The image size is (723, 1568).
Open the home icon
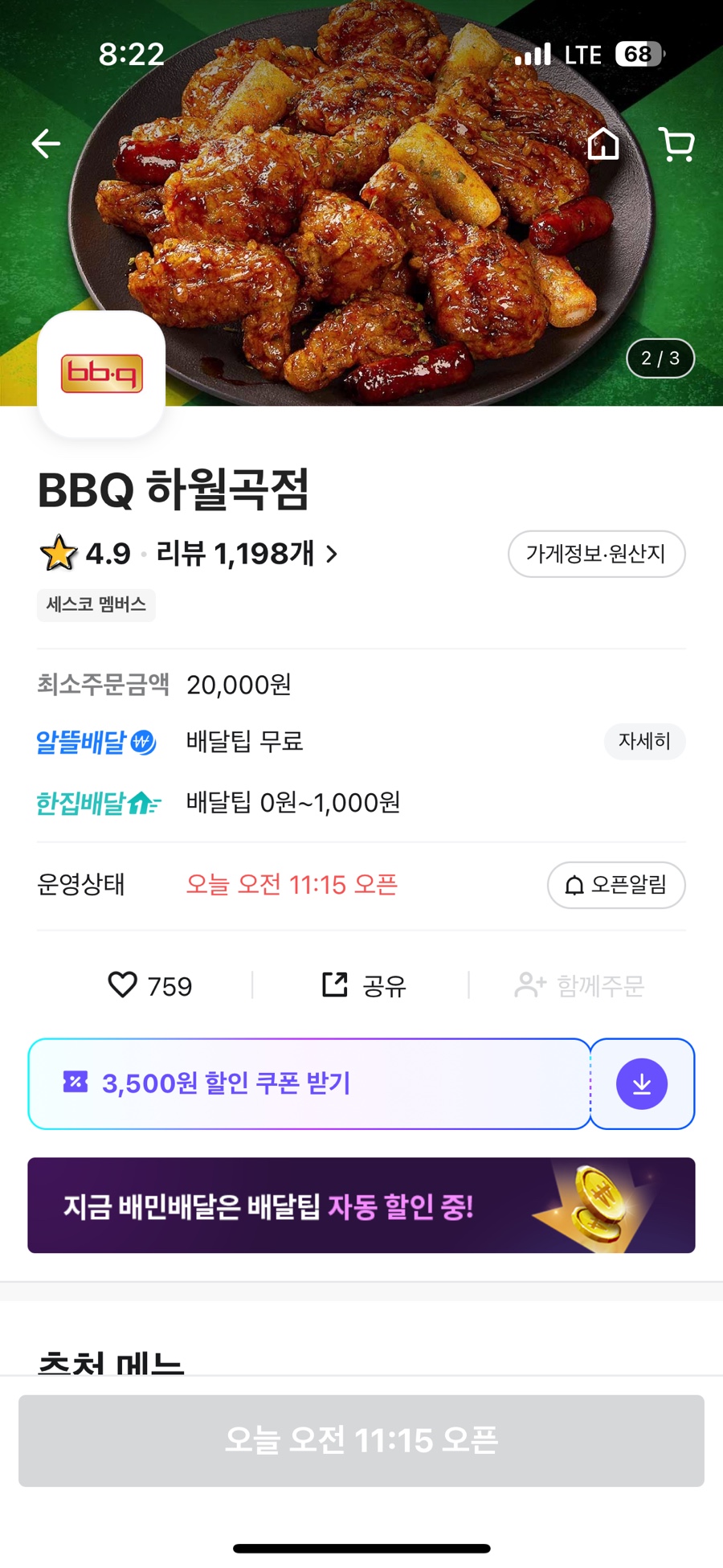click(603, 145)
